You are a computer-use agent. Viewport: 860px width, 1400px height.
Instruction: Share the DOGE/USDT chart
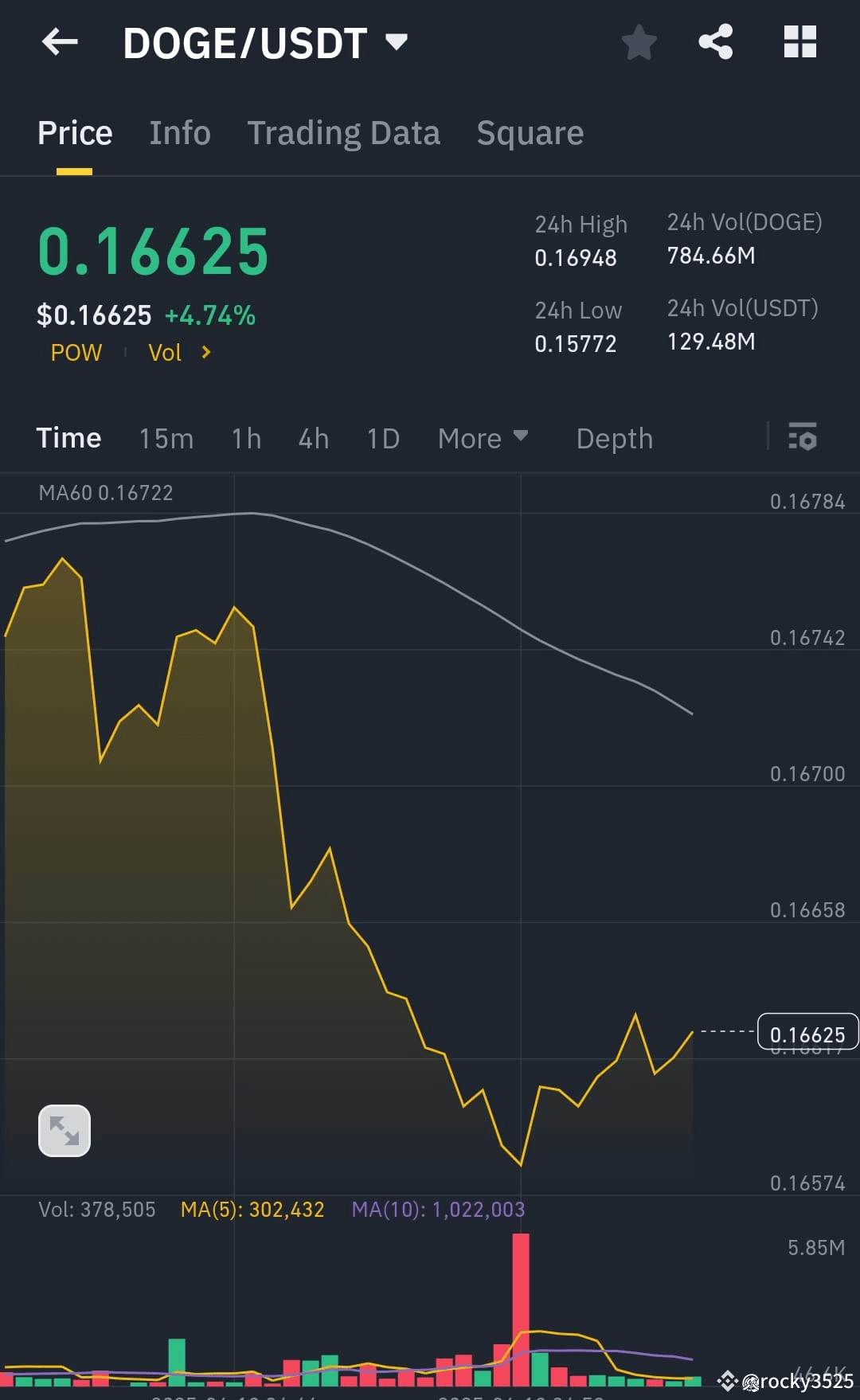click(715, 42)
